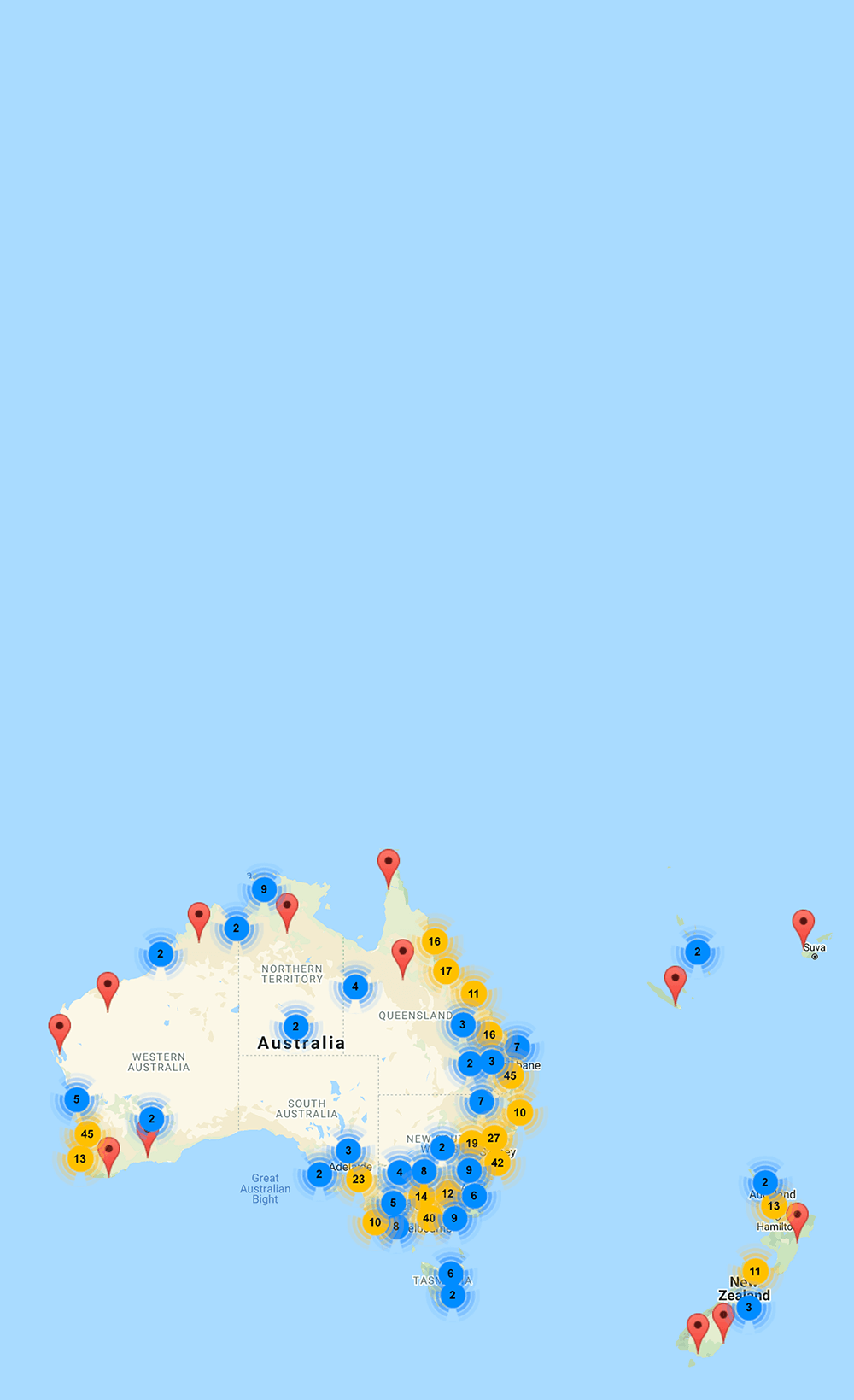Expand the 27 cluster near Sydney
Image resolution: width=854 pixels, height=1400 pixels.
pos(494,1138)
